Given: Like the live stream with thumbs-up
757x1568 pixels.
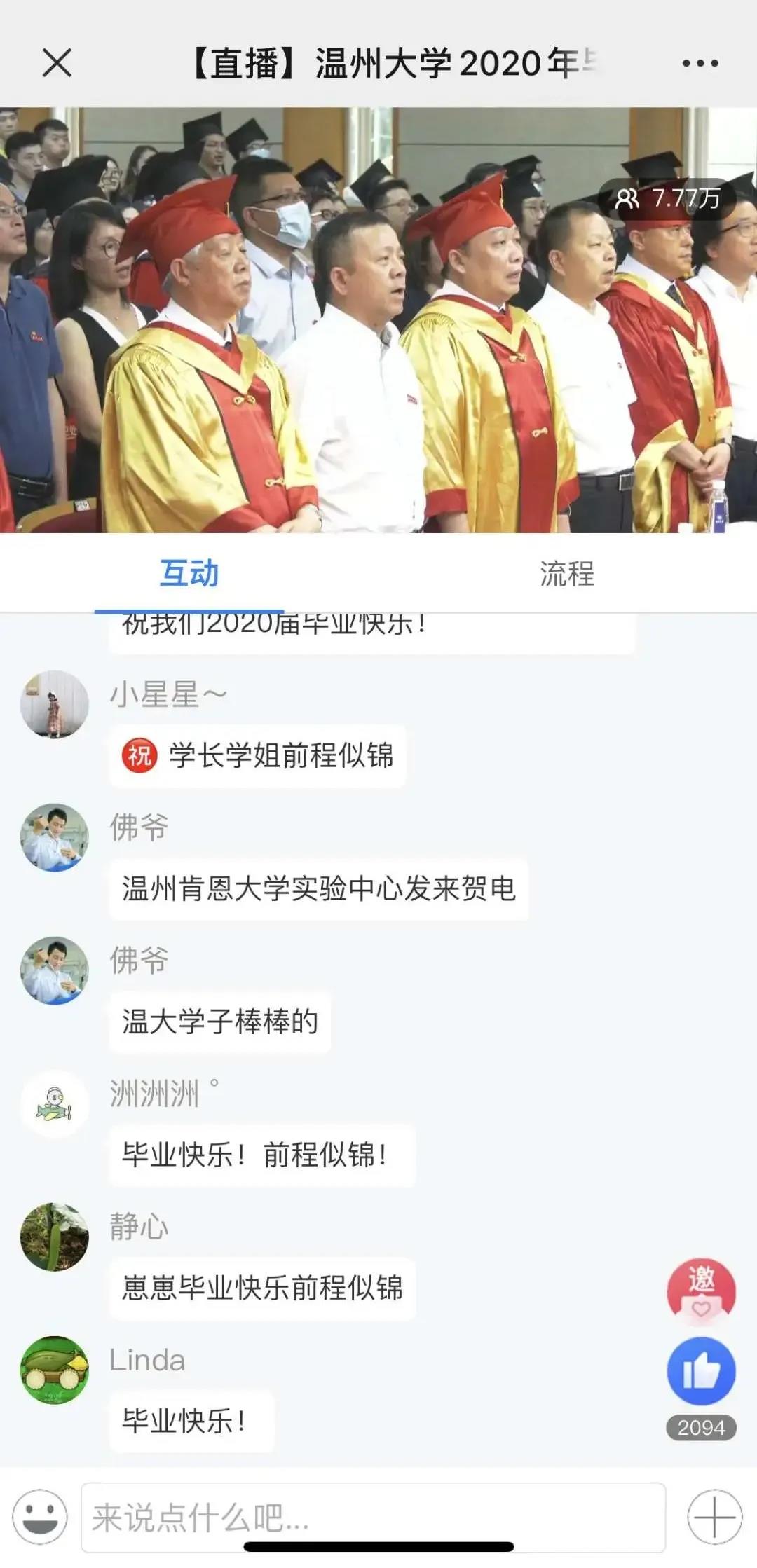Looking at the screenshot, I should (x=701, y=1371).
